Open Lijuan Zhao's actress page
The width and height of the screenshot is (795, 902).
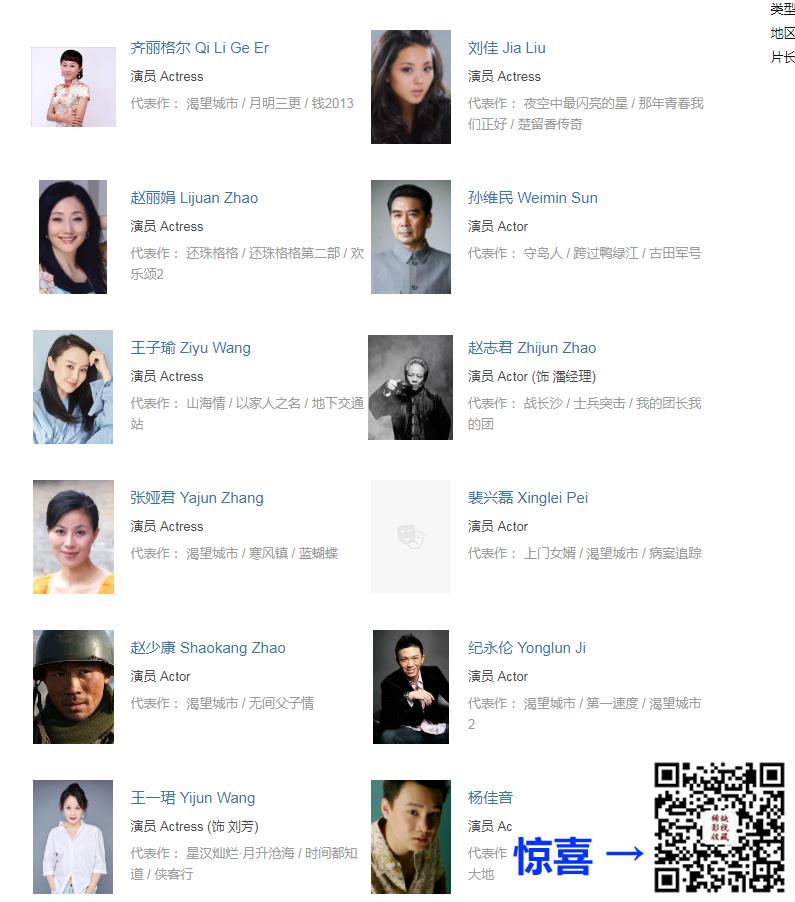click(194, 198)
